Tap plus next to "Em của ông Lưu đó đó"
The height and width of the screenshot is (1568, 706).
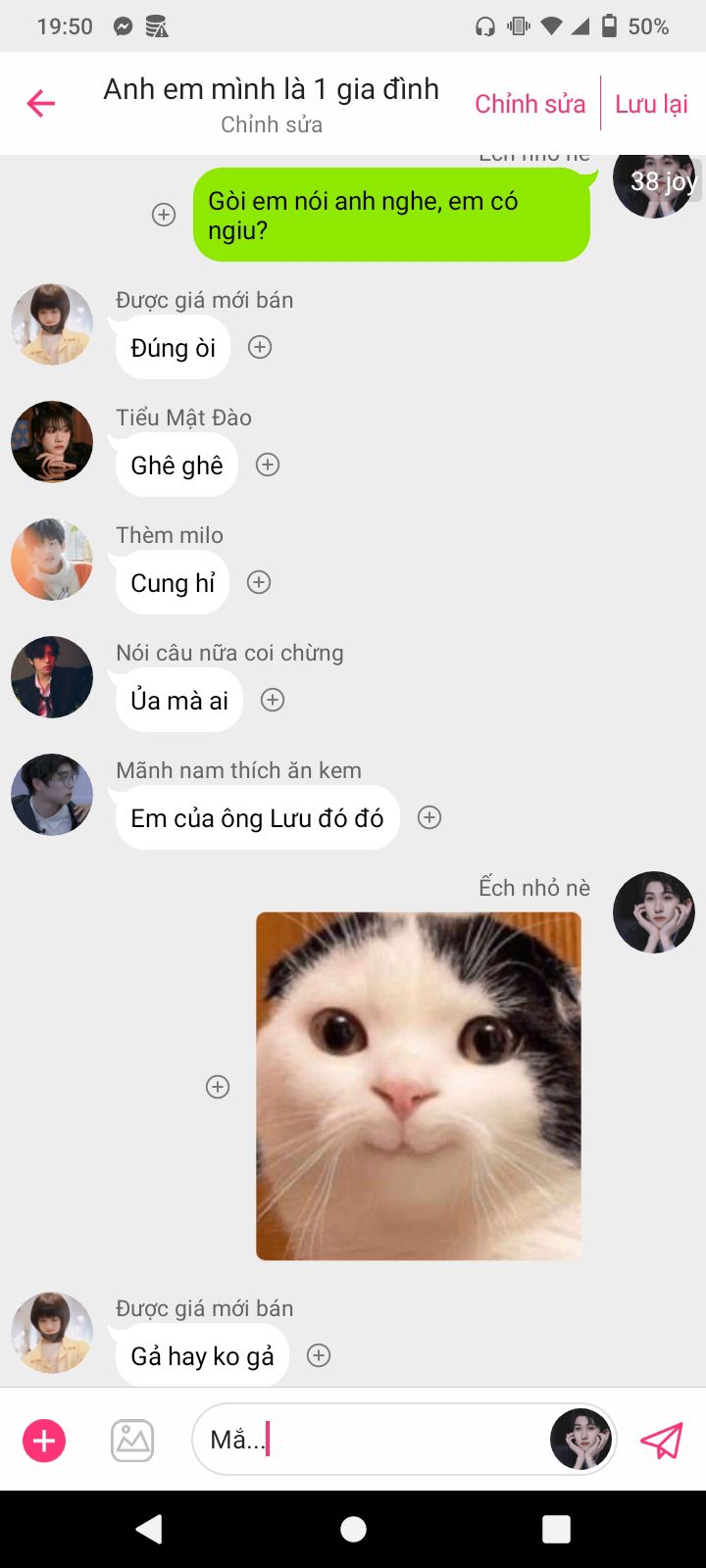[429, 817]
